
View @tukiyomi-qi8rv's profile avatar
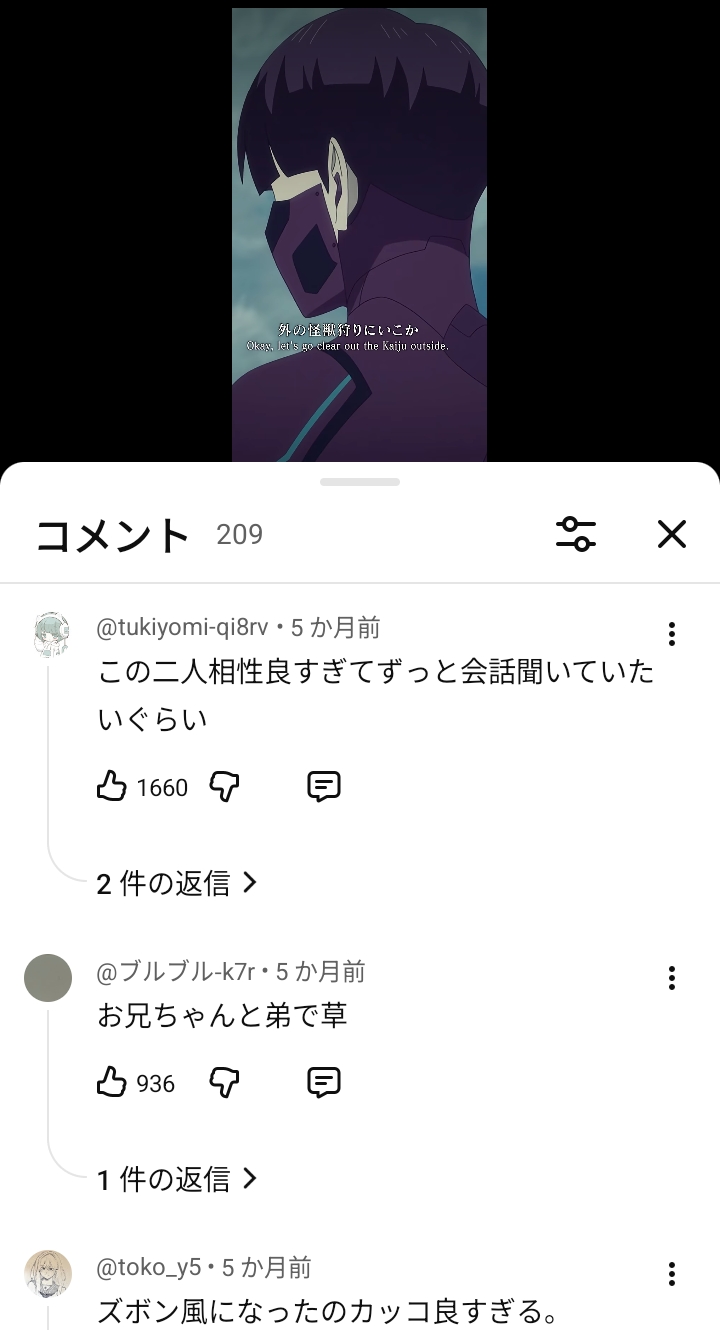pos(48,635)
